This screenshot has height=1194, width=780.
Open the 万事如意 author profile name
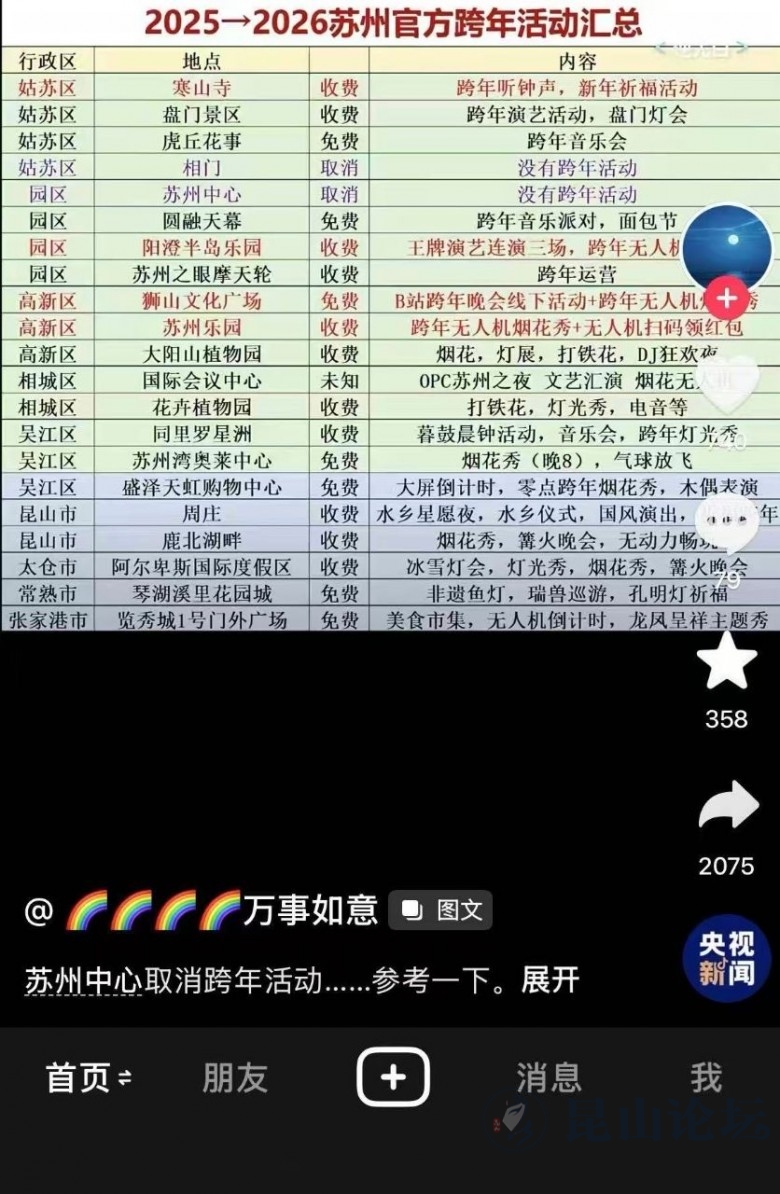pos(310,910)
